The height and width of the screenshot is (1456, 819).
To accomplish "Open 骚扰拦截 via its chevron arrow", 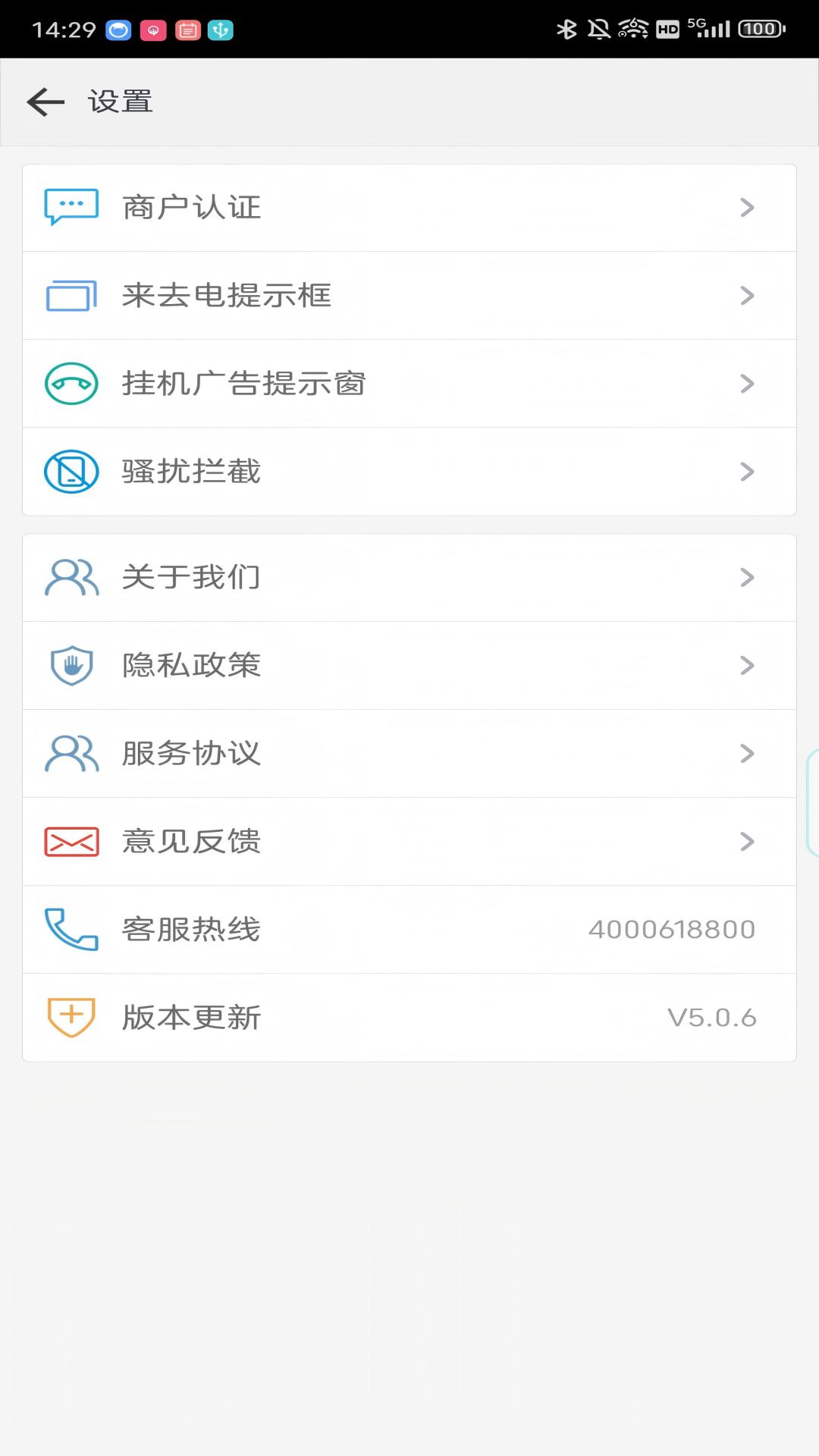I will [748, 471].
